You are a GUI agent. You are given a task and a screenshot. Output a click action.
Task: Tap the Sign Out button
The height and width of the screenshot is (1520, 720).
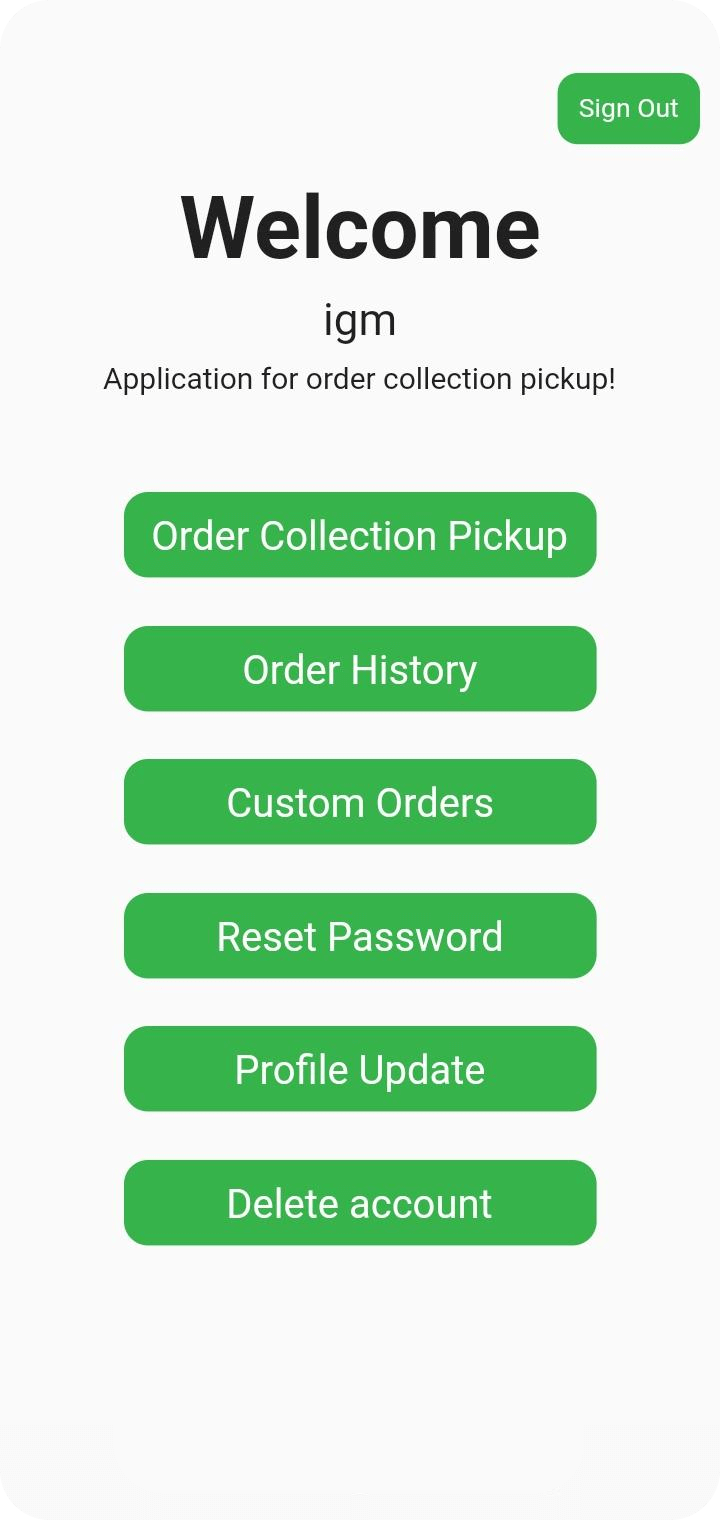point(628,108)
